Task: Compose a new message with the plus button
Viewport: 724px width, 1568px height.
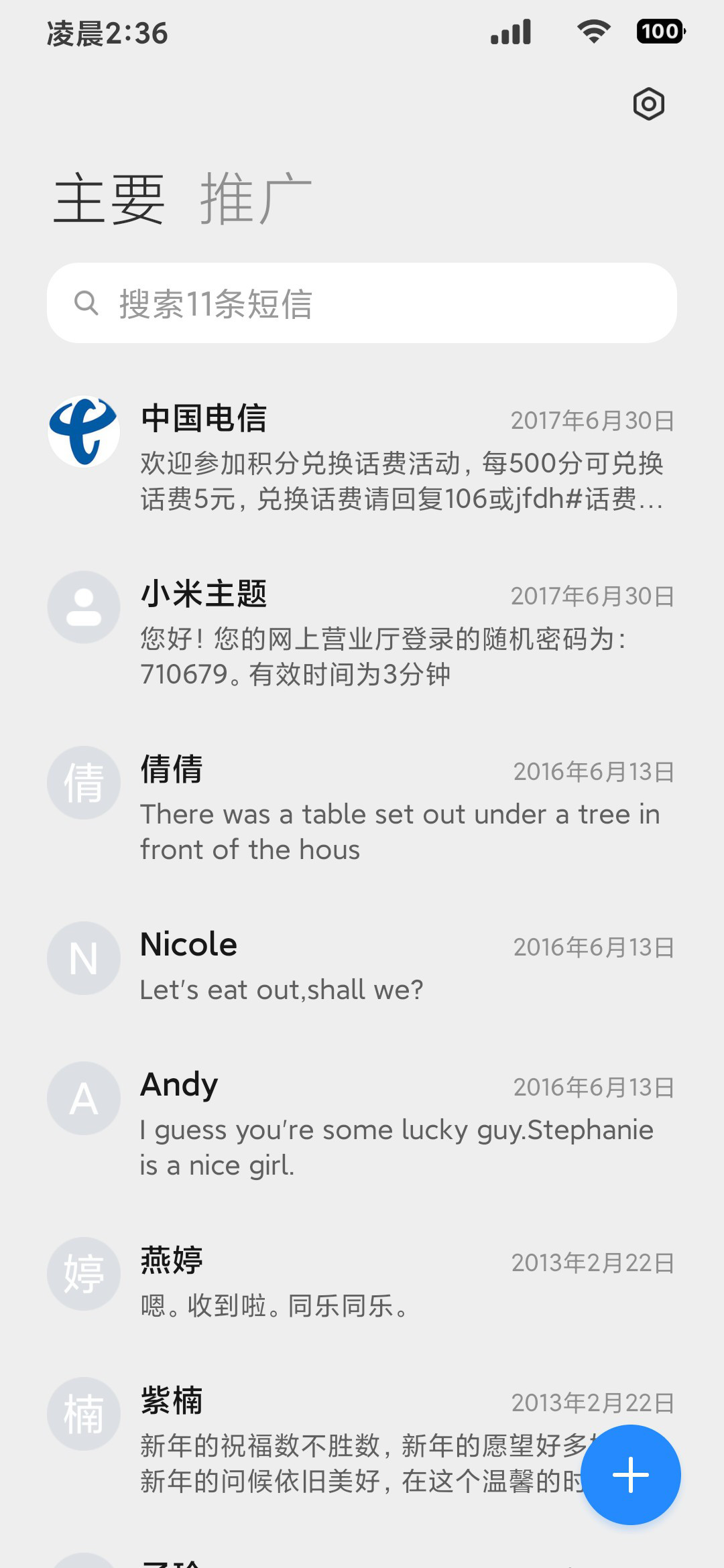Action: 631,1475
